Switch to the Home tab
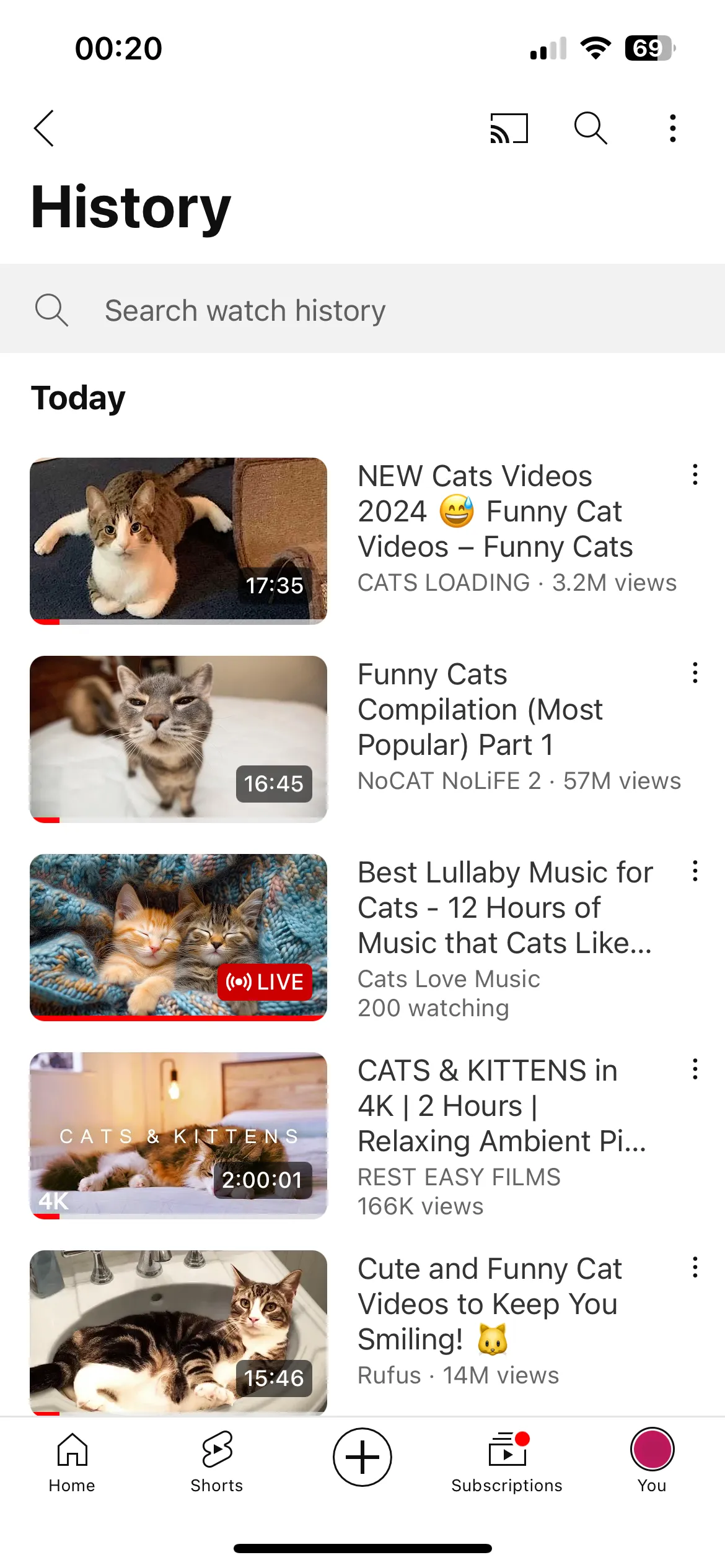 72,1461
